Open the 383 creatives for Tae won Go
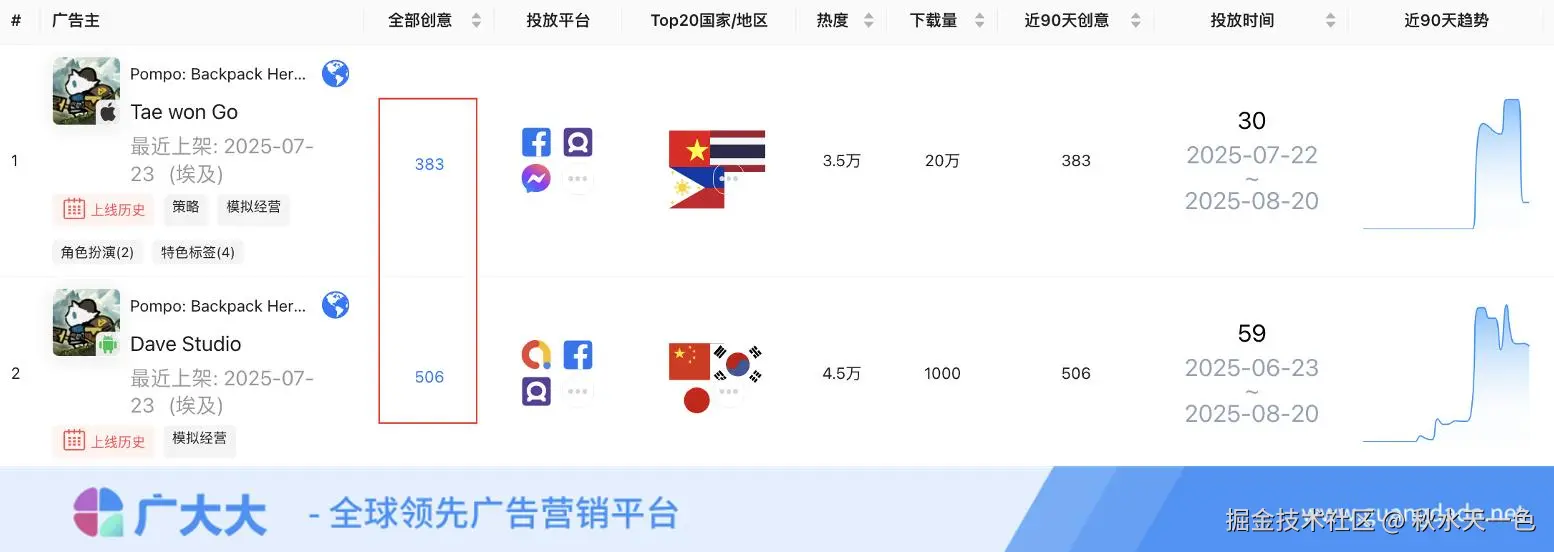 pyautogui.click(x=429, y=164)
